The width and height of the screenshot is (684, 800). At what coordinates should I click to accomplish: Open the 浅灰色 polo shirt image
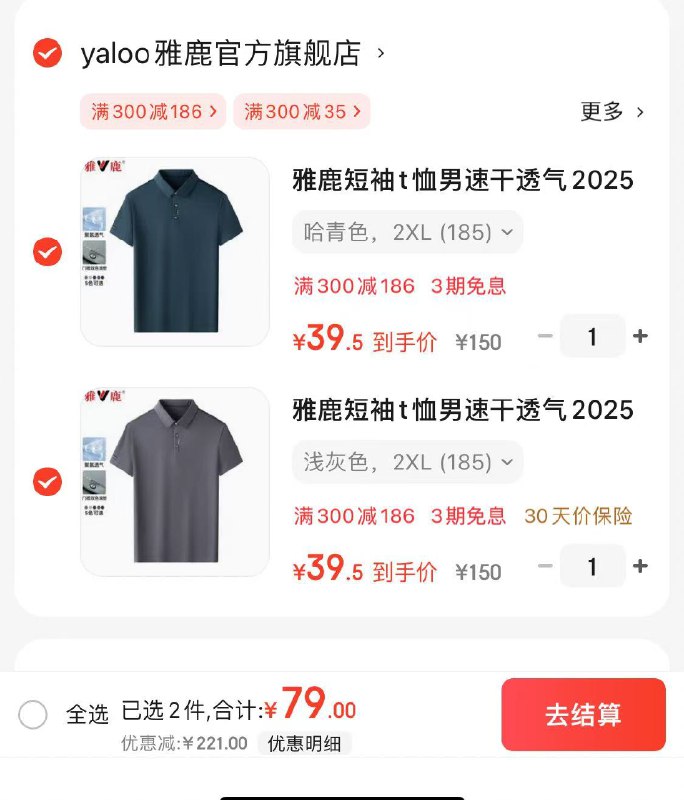175,482
